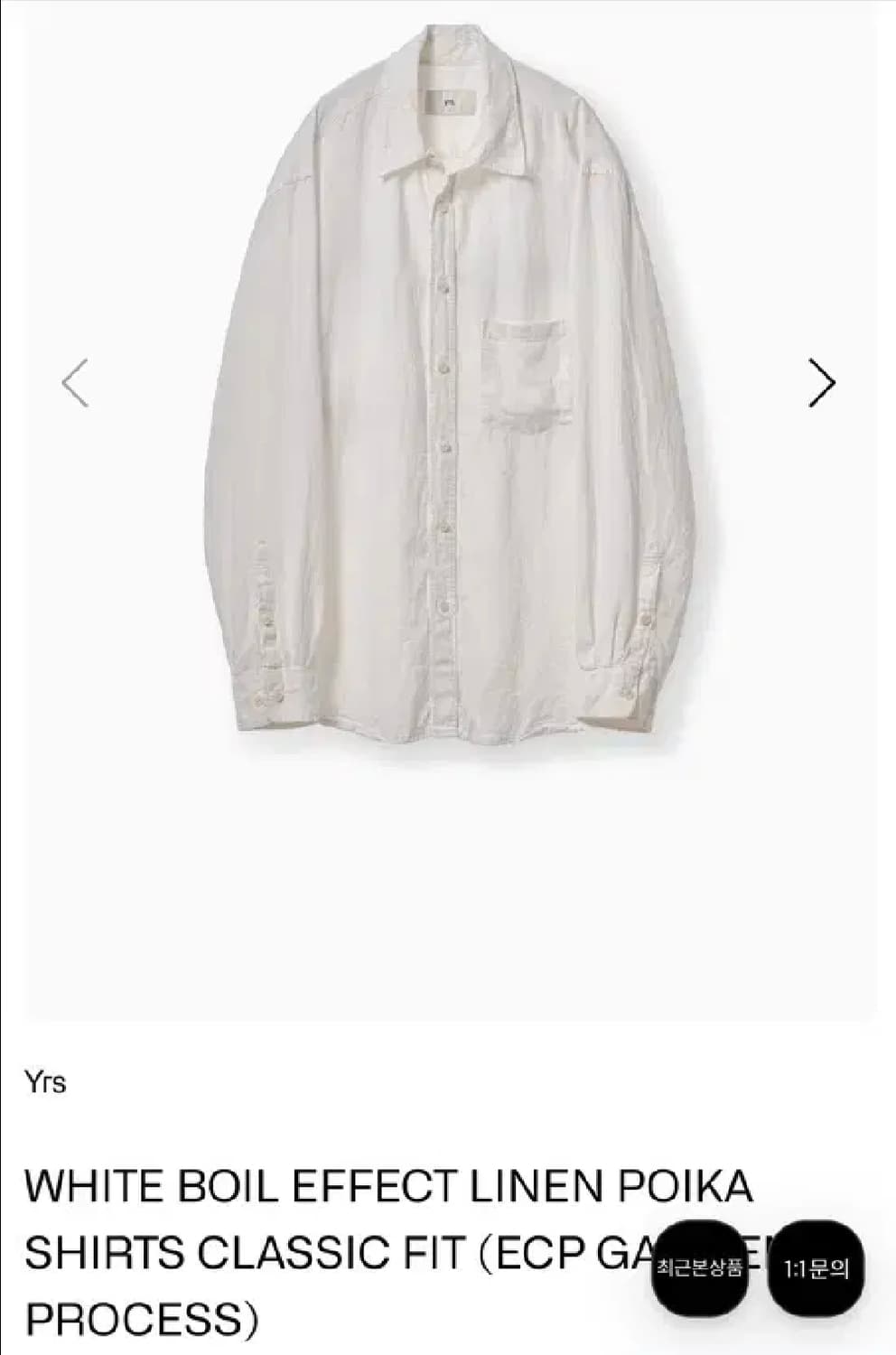The width and height of the screenshot is (896, 1355).
Task: Show the next product image
Action: (x=821, y=384)
